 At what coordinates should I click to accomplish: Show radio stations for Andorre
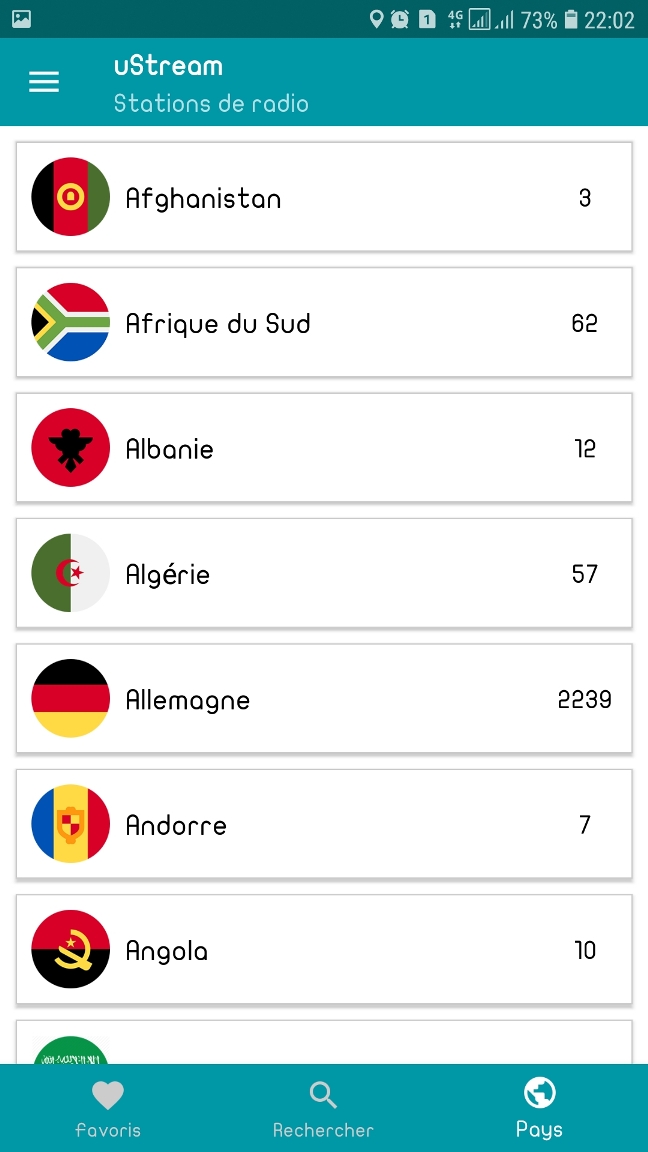(x=324, y=824)
